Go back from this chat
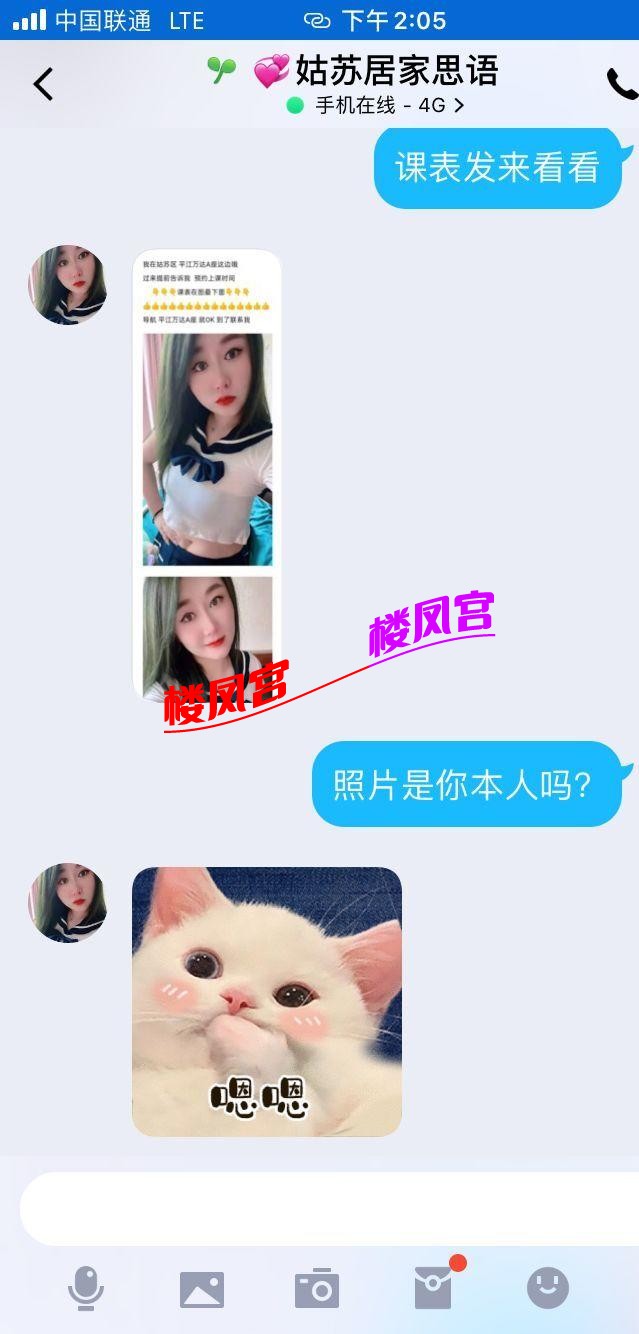Viewport: 639px width, 1334px height. tap(43, 85)
